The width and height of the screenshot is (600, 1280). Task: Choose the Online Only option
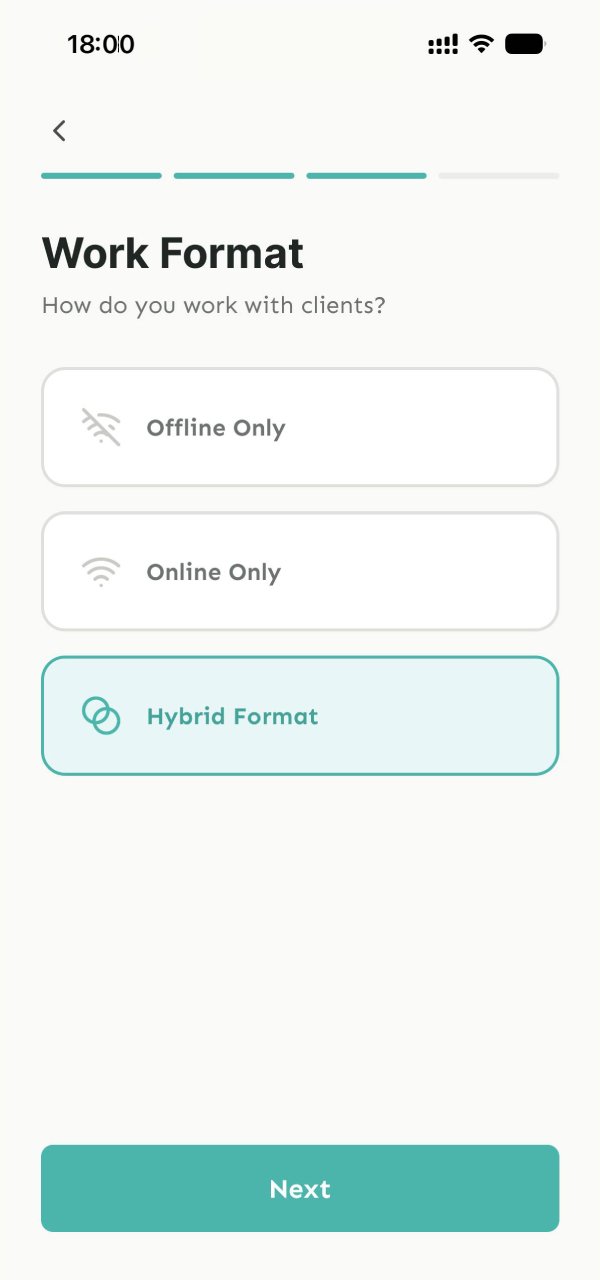point(300,571)
